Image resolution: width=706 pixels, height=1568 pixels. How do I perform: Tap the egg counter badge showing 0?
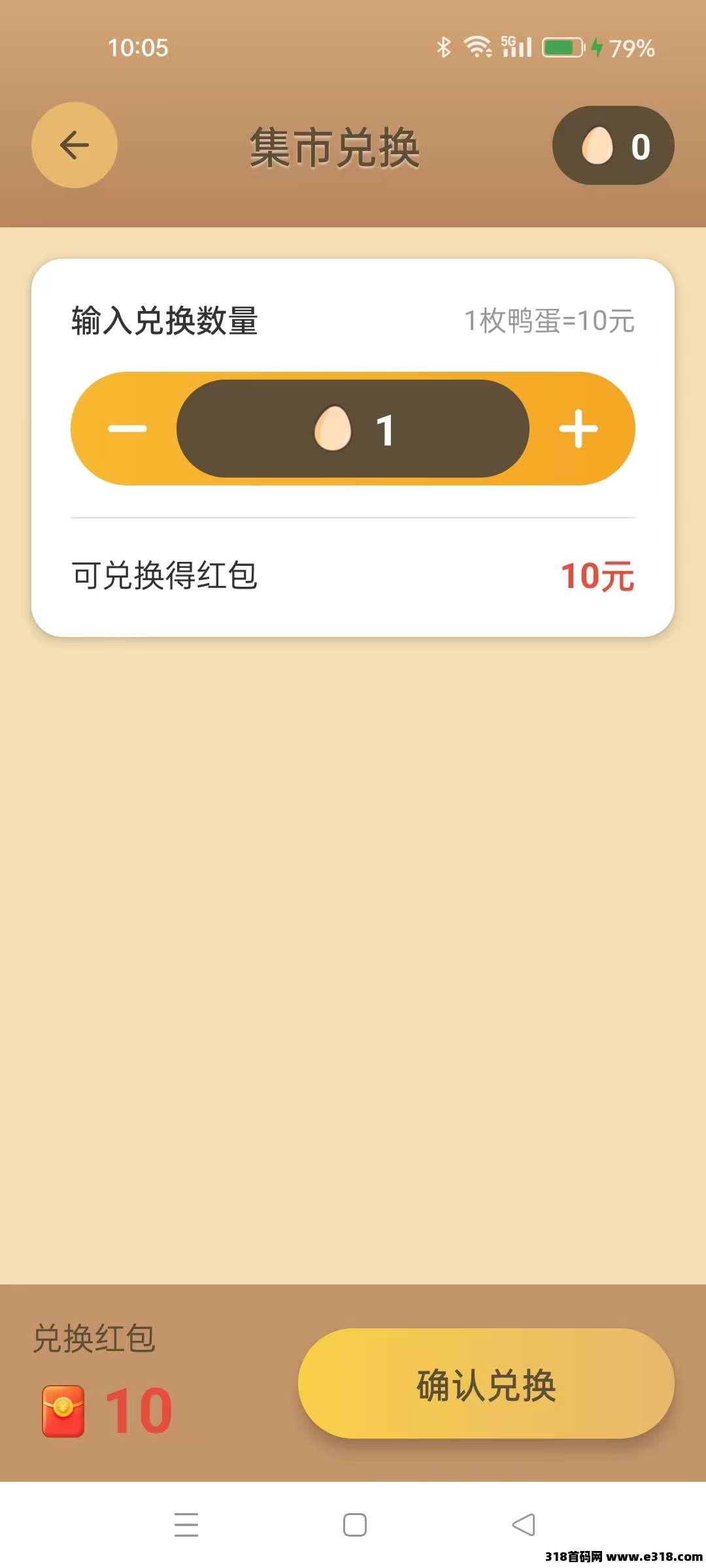click(611, 145)
